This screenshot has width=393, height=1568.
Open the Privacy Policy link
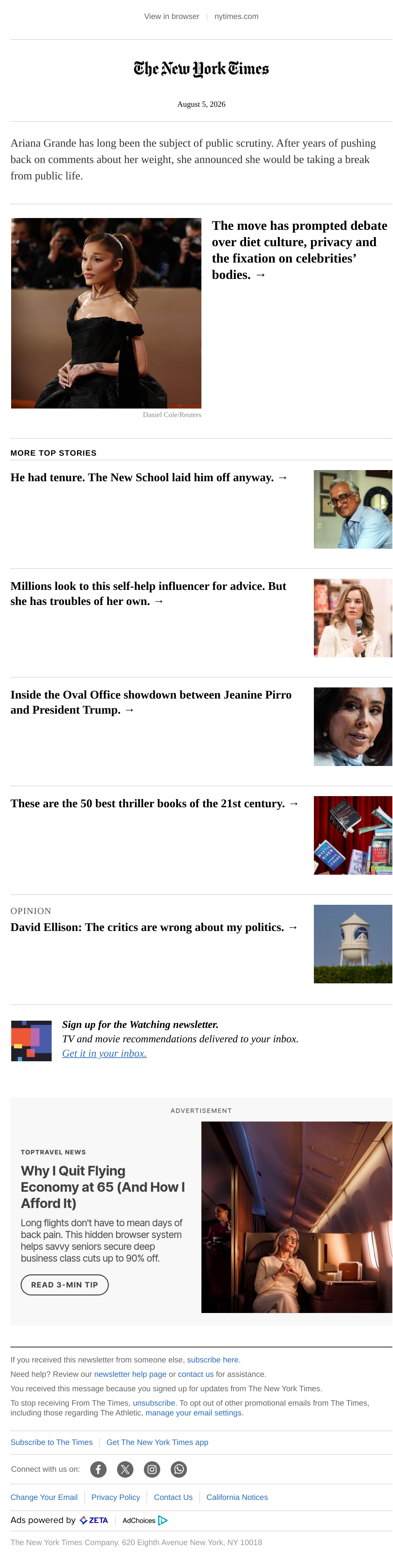coord(116,1497)
